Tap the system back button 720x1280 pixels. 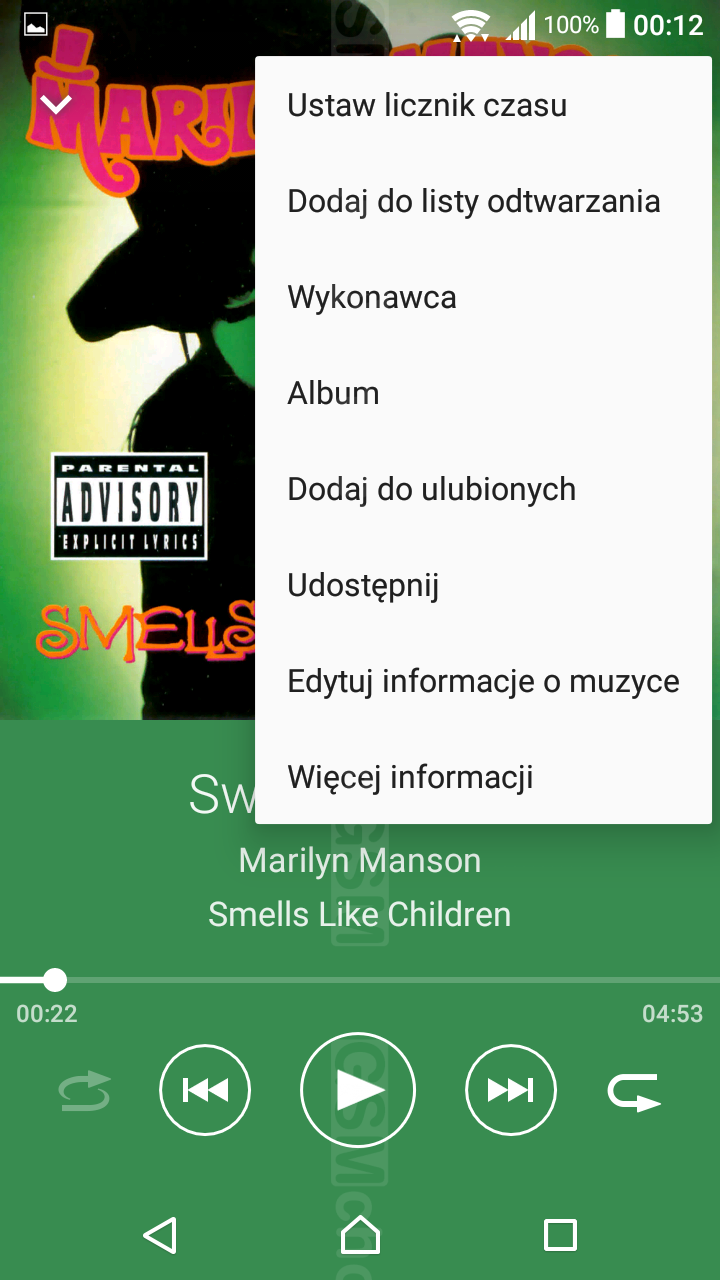click(160, 1235)
